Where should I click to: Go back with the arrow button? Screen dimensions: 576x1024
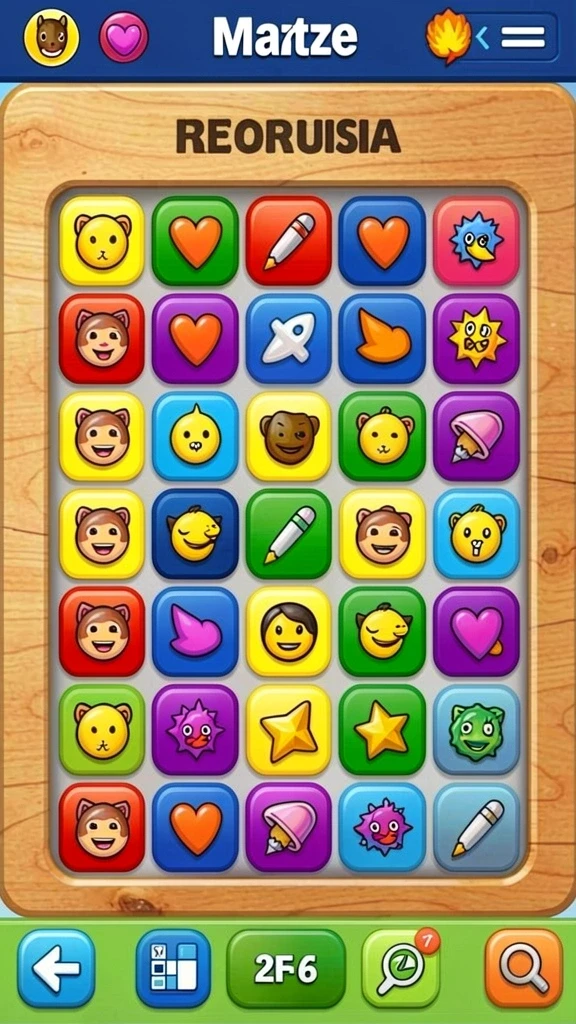tap(56, 968)
